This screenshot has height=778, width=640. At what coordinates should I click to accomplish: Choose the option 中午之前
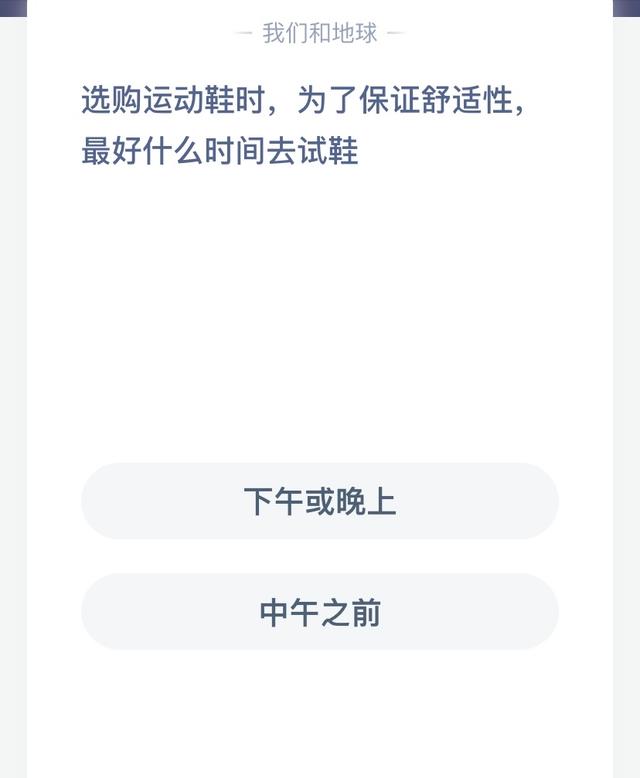point(319,612)
